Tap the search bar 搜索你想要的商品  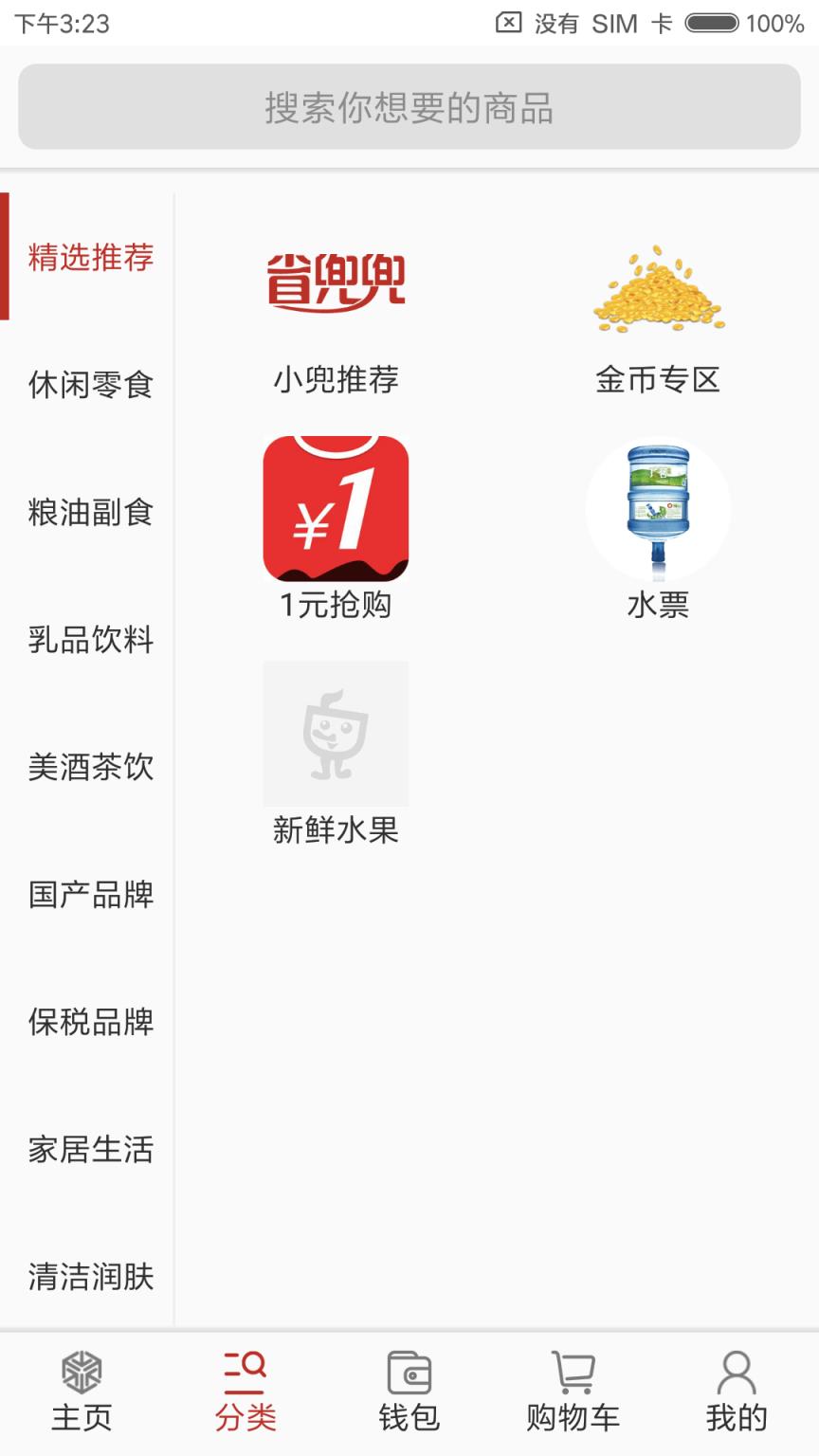(409, 107)
